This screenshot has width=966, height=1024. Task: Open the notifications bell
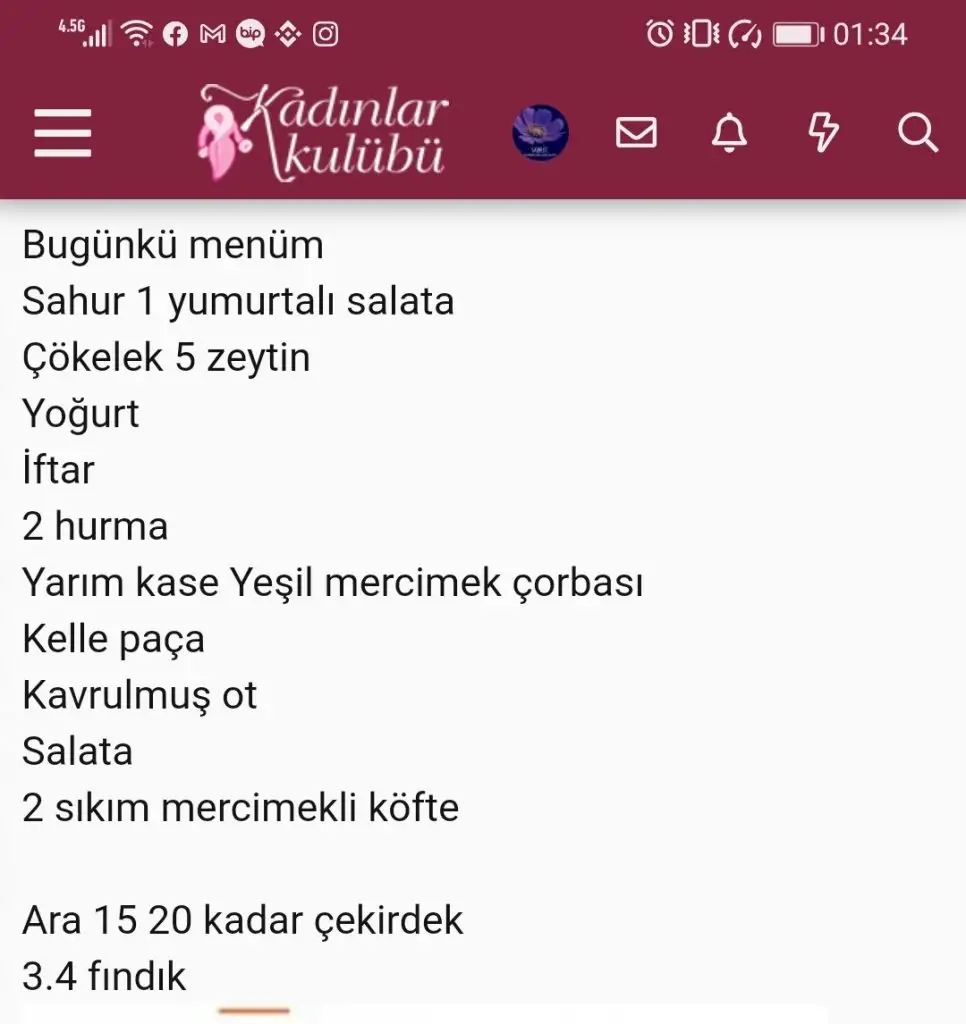pos(729,132)
